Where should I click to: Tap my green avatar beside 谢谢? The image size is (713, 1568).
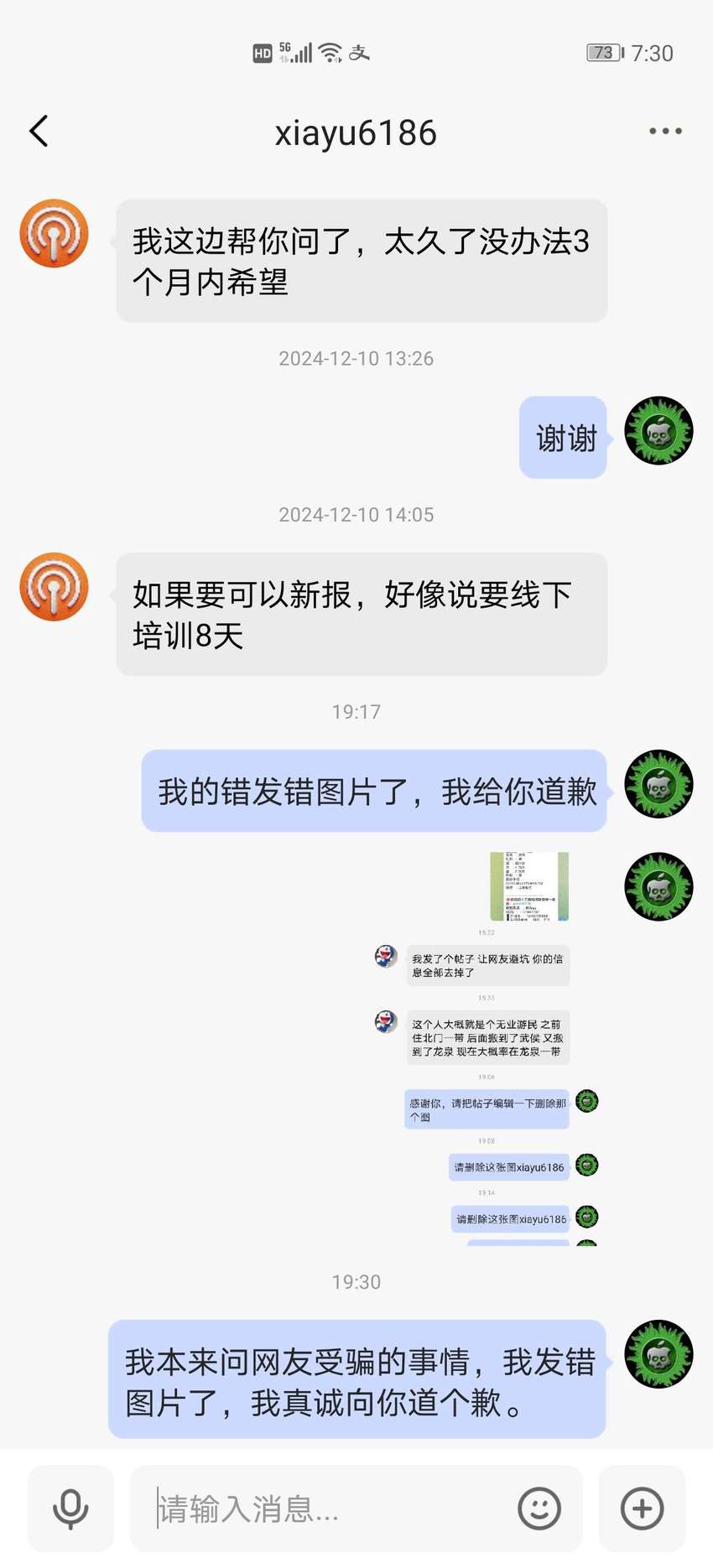[x=659, y=431]
